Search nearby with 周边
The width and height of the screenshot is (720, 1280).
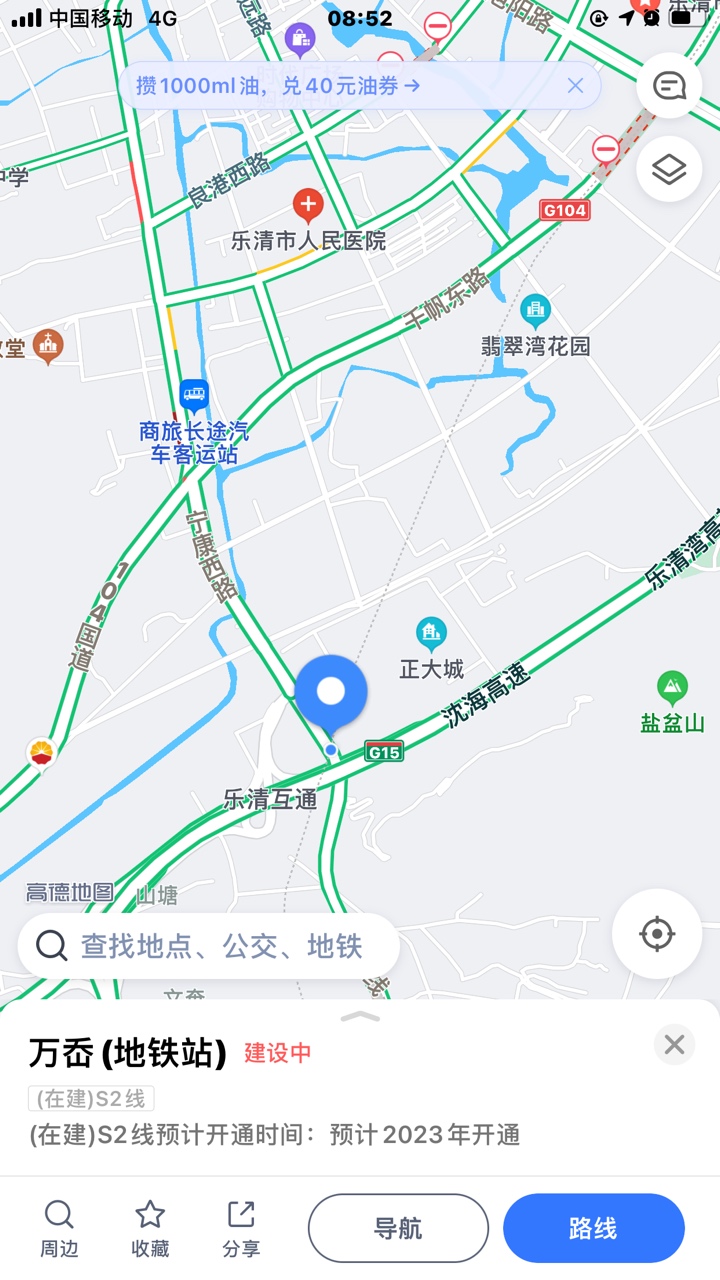point(59,1229)
